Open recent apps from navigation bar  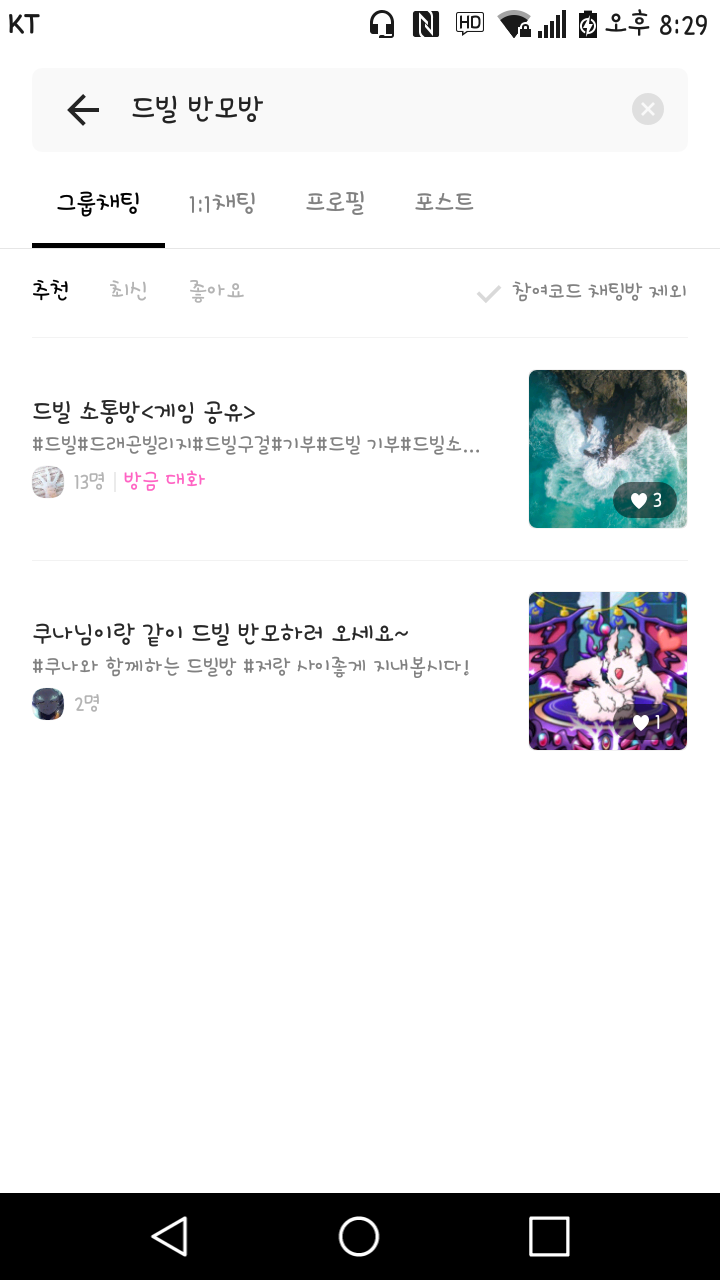[x=549, y=1236]
